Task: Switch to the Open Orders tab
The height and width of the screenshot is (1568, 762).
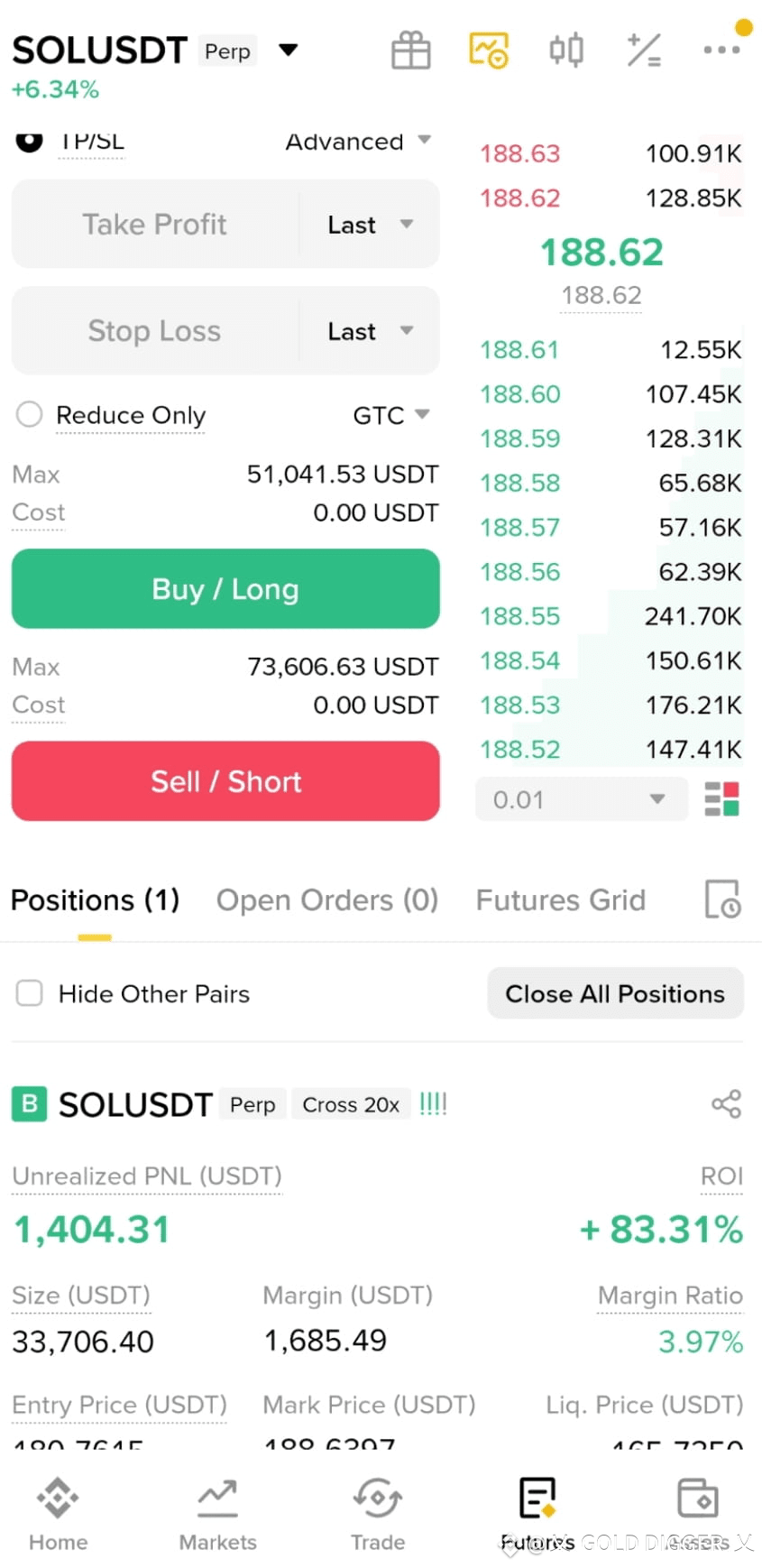Action: pyautogui.click(x=326, y=899)
